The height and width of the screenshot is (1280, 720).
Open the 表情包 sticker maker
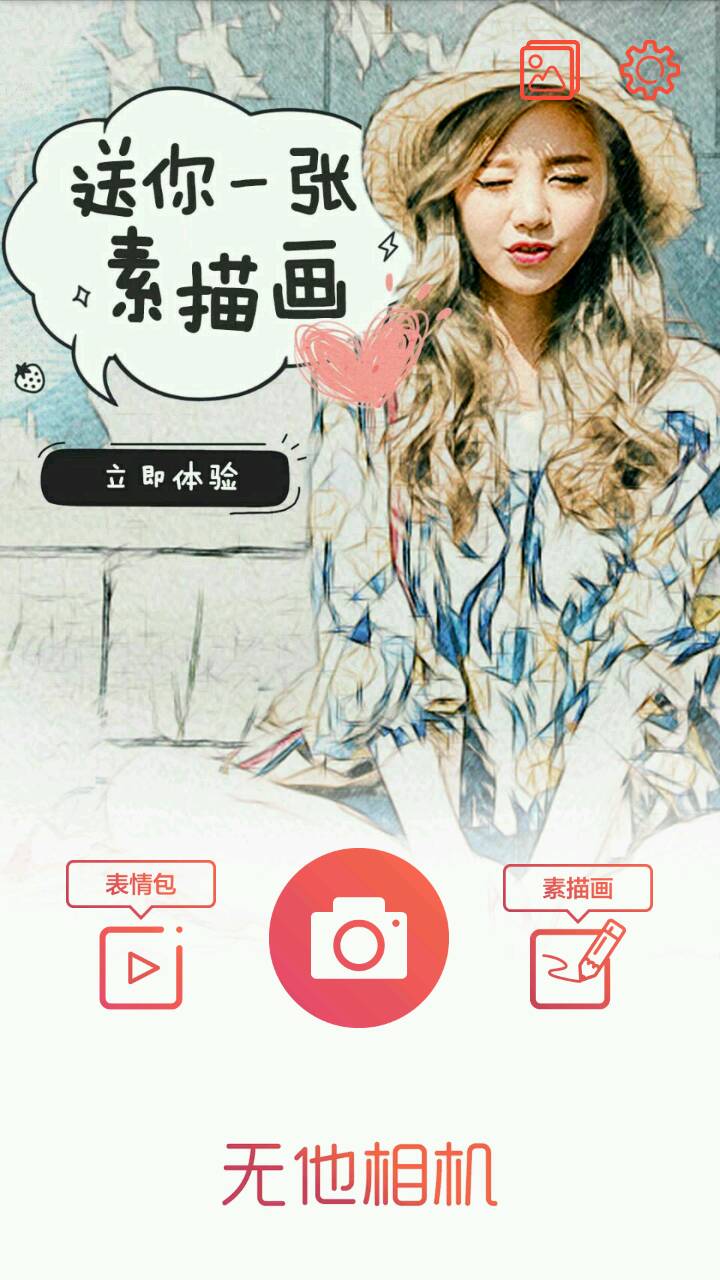[x=141, y=966]
